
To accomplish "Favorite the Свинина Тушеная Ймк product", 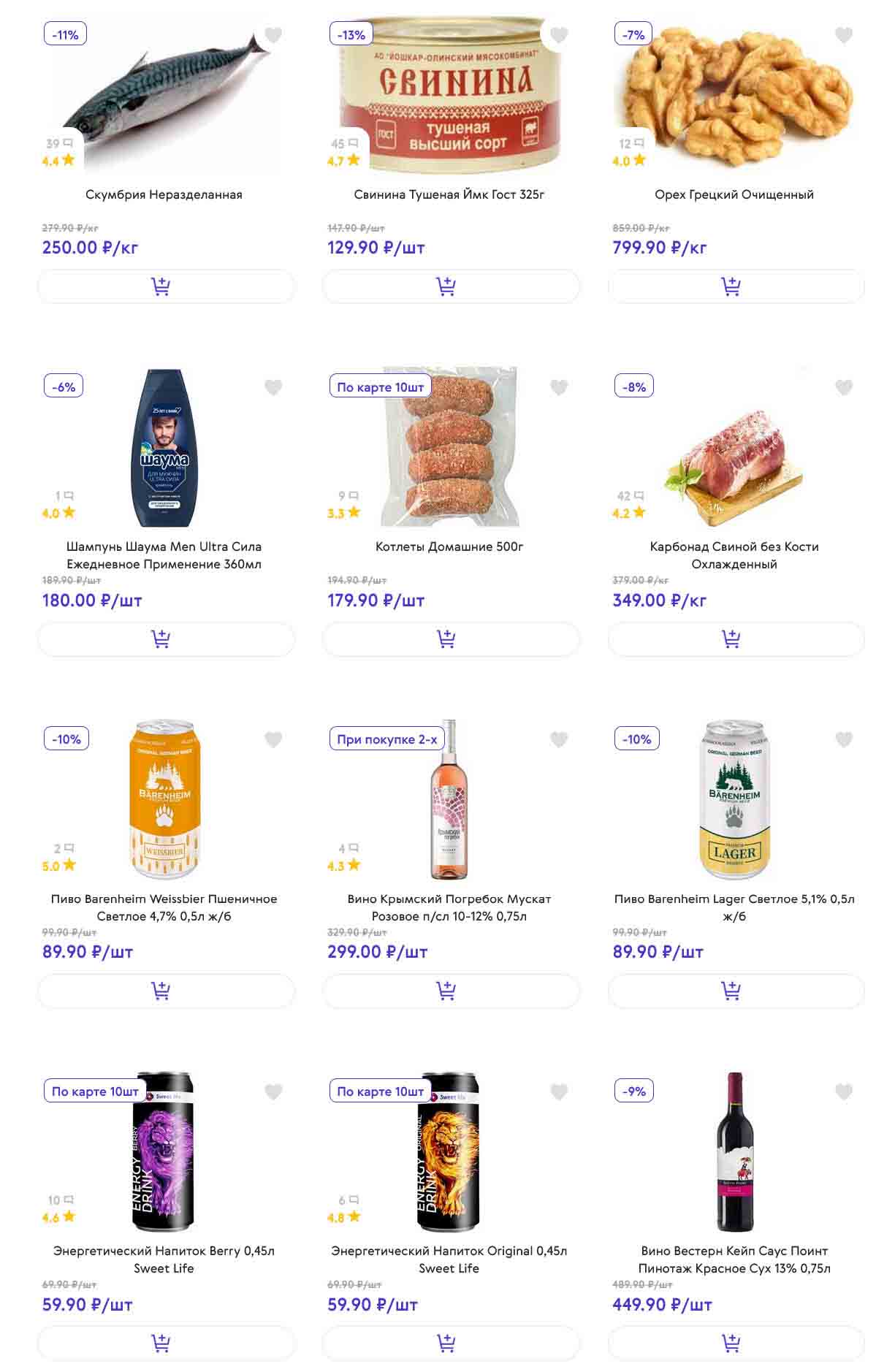I will coord(559,35).
